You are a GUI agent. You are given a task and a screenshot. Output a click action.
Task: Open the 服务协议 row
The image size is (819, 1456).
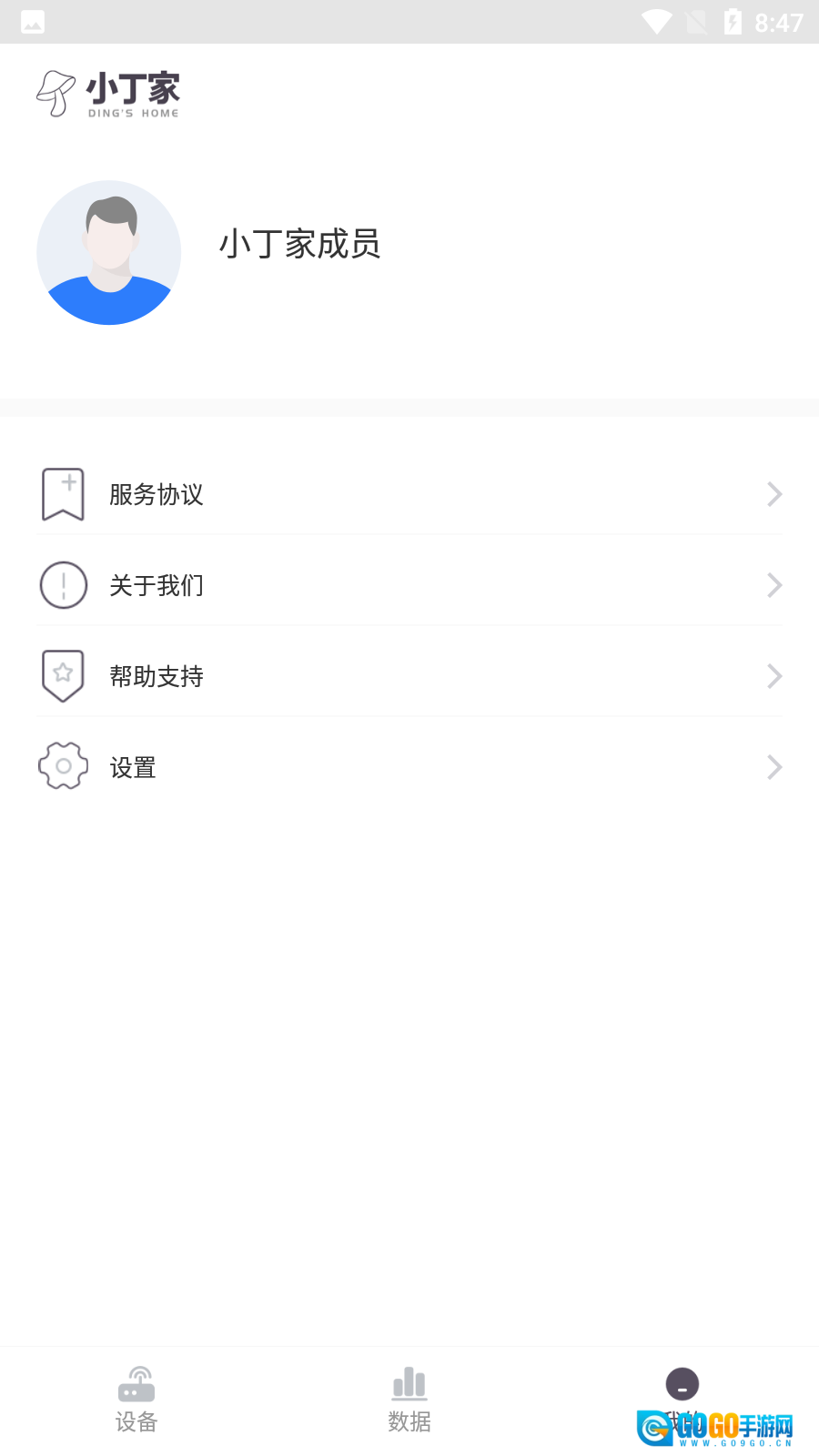point(409,494)
